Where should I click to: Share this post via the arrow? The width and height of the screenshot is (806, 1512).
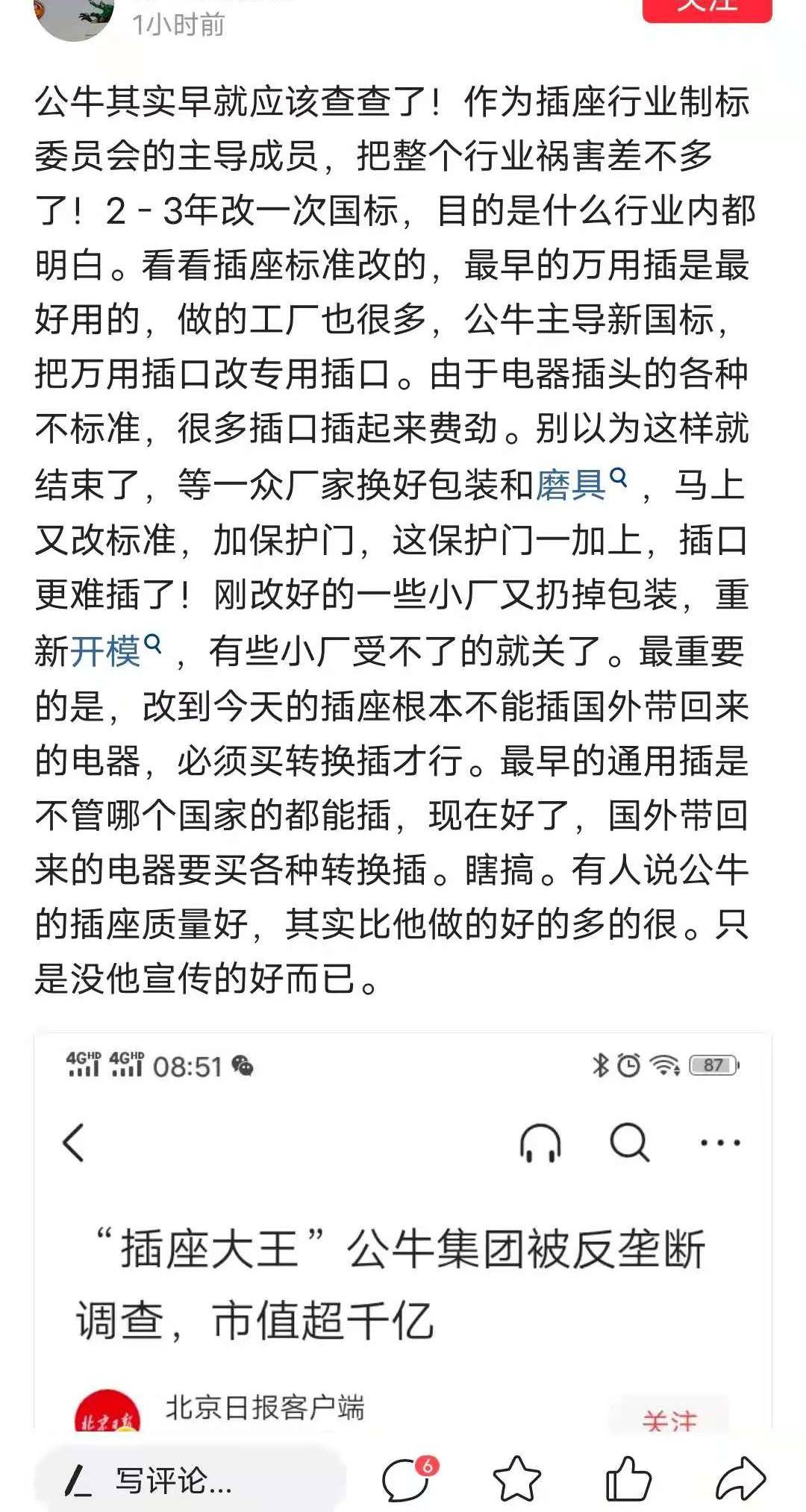click(x=740, y=1480)
